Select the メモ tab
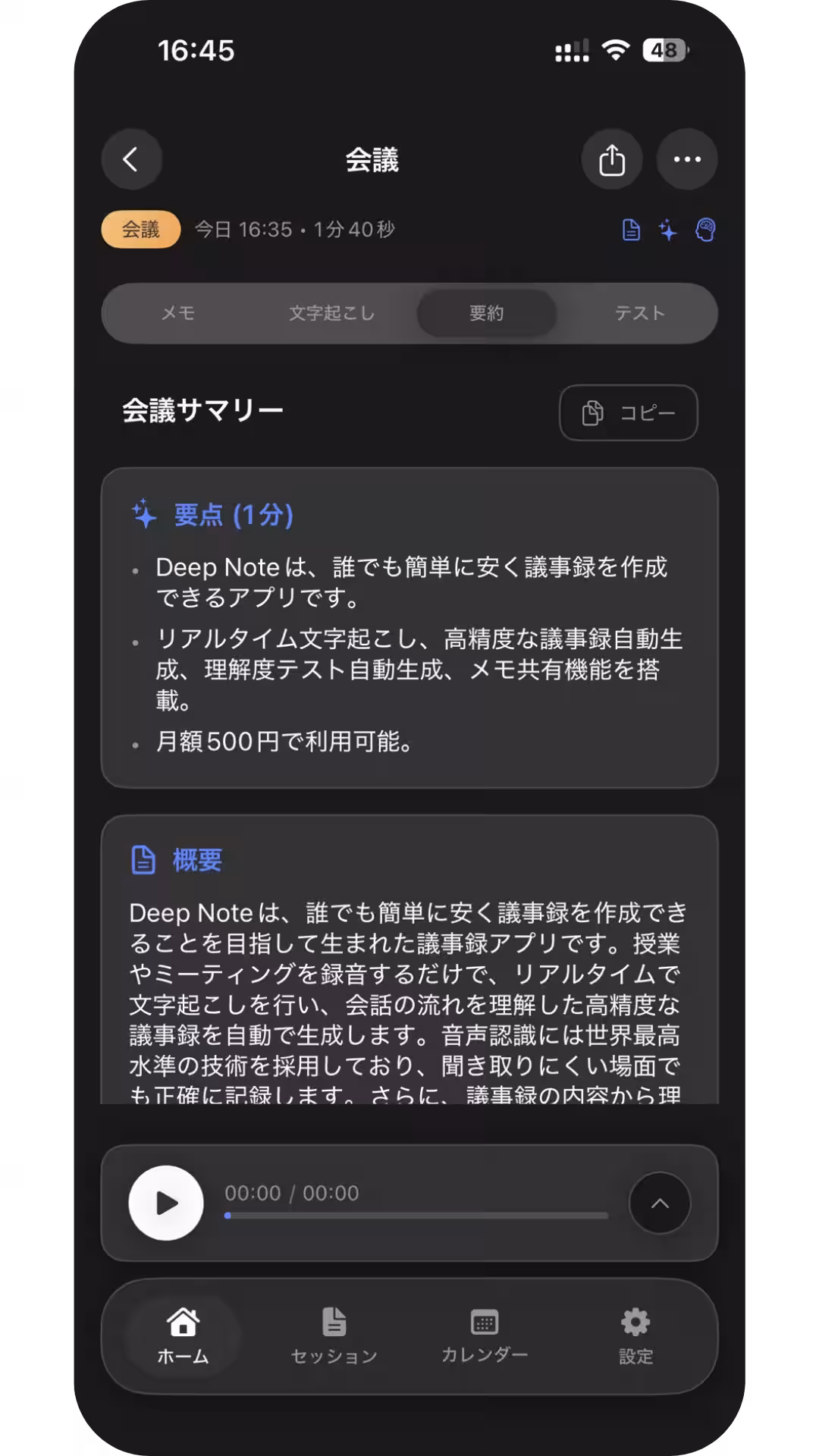 tap(178, 312)
